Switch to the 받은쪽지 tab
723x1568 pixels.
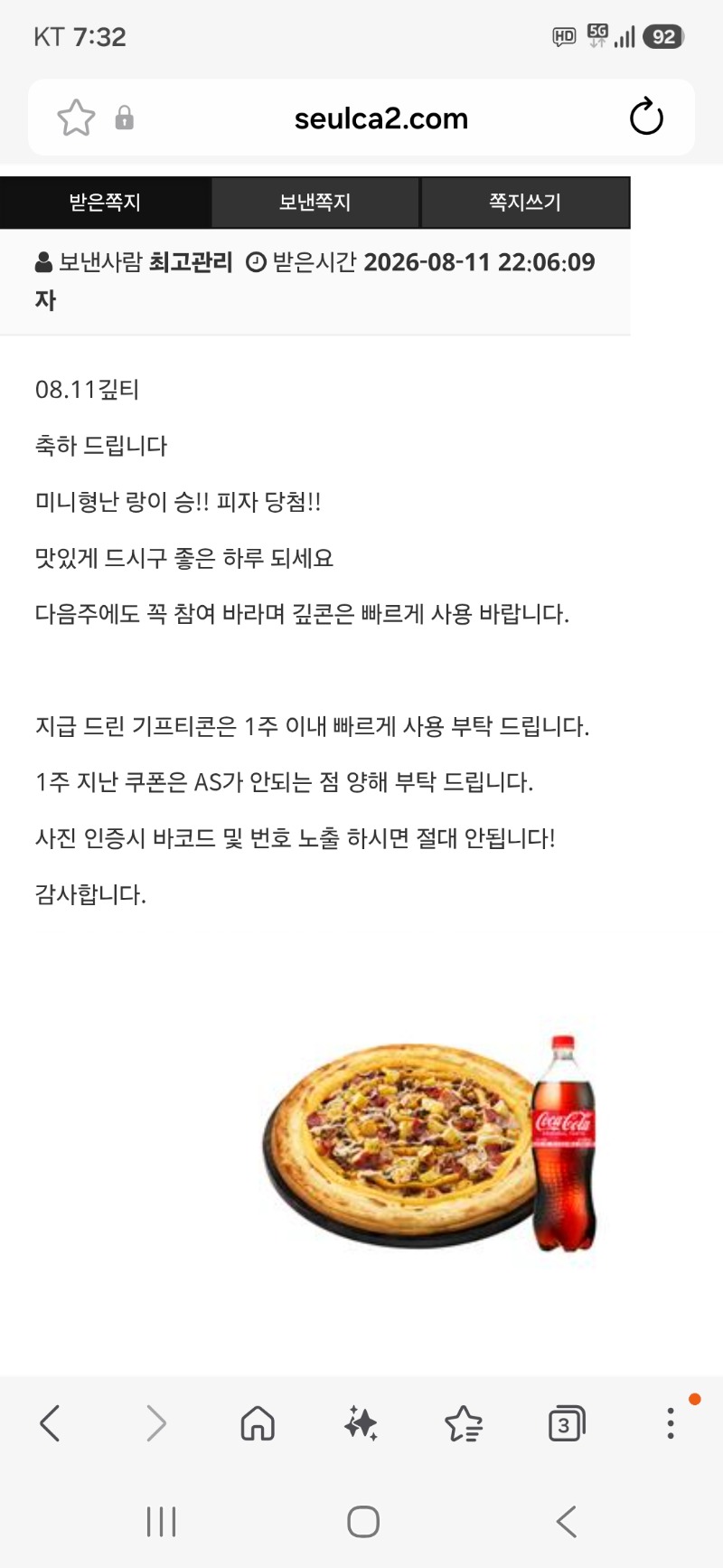(106, 203)
